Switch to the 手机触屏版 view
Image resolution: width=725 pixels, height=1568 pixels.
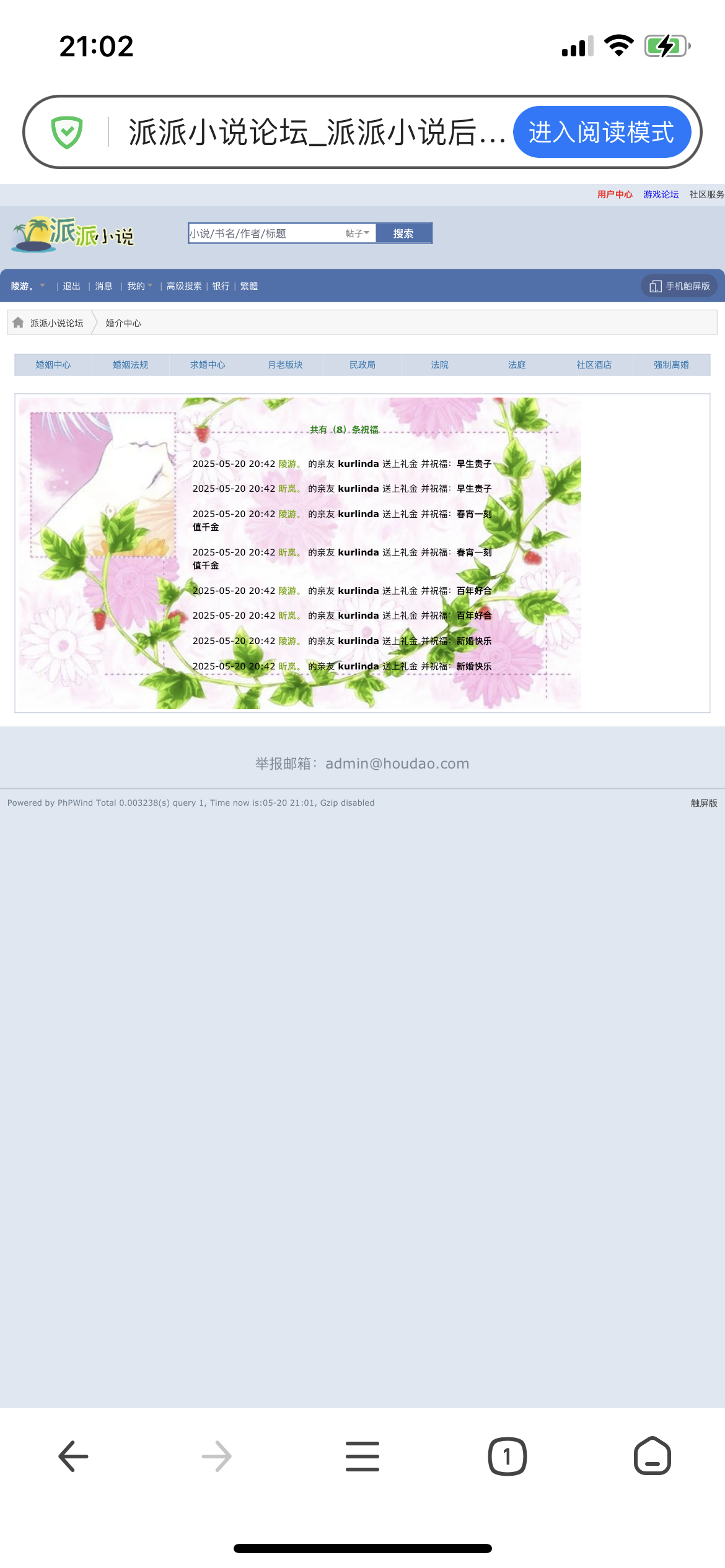(680, 286)
